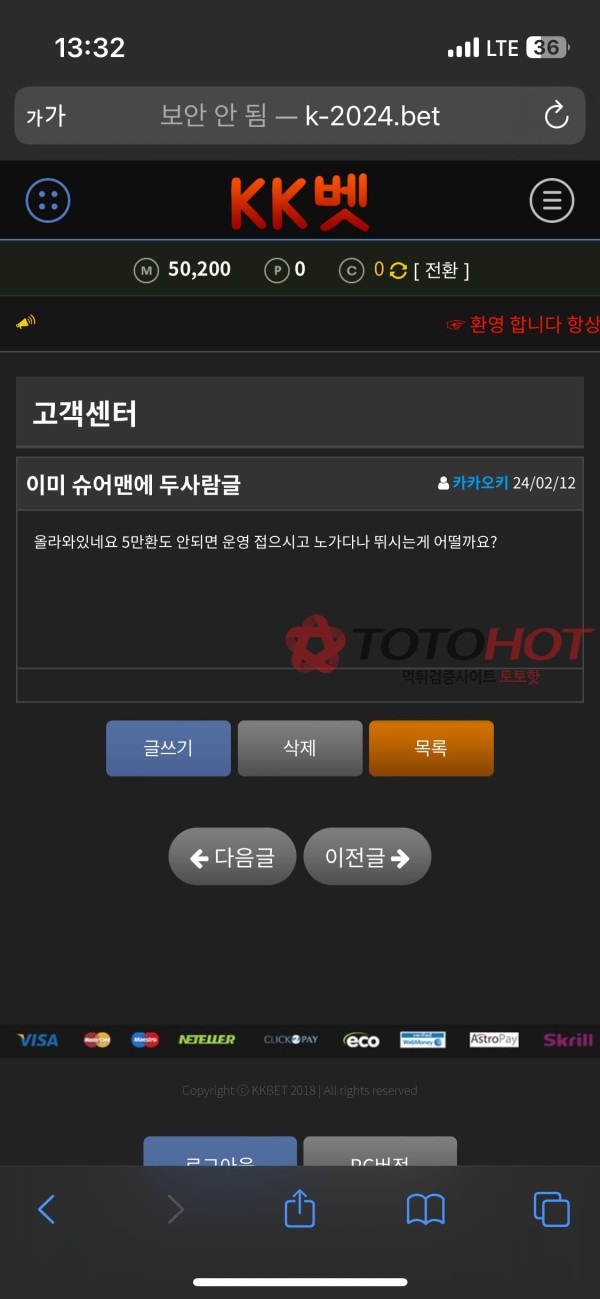Image resolution: width=600 pixels, height=1299 pixels.
Task: Tap the k-2024.bet address field
Action: click(x=300, y=116)
